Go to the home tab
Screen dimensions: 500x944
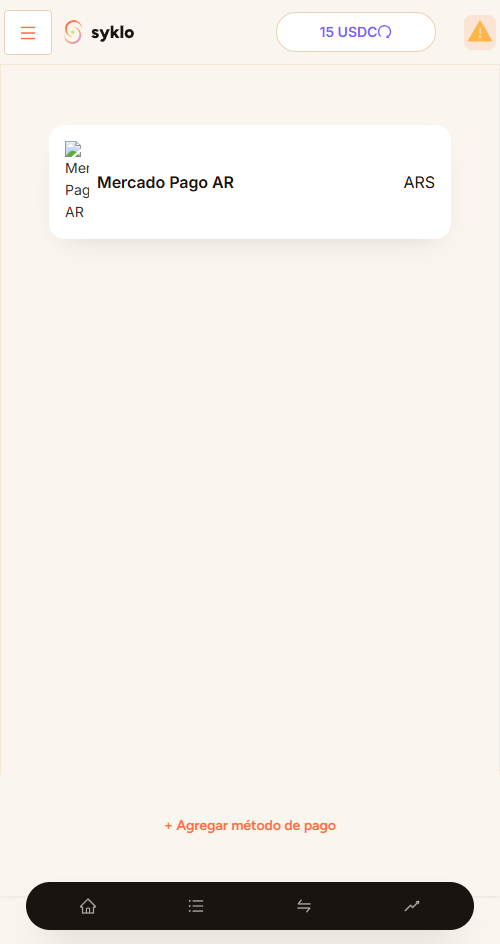pos(88,905)
